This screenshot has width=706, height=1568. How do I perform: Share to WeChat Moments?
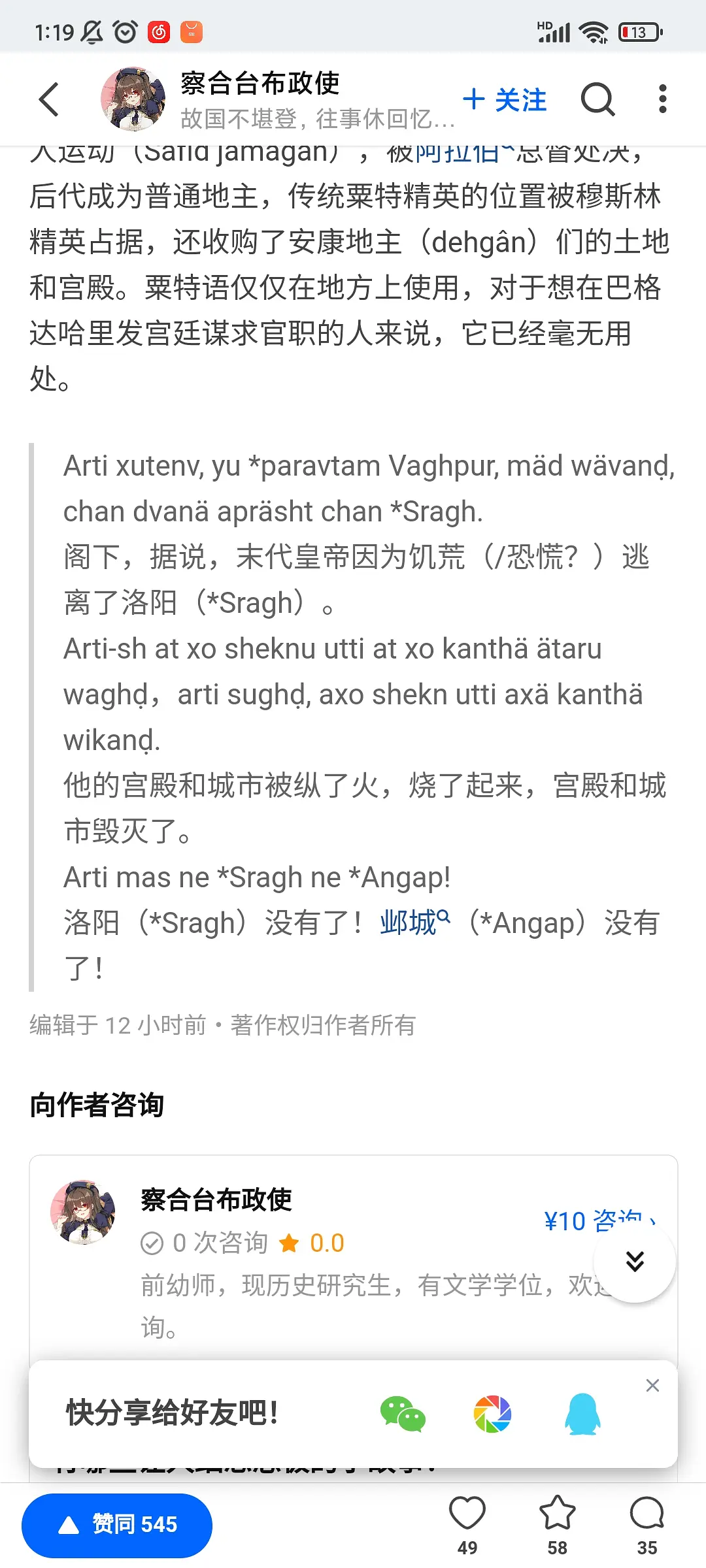[x=492, y=1414]
